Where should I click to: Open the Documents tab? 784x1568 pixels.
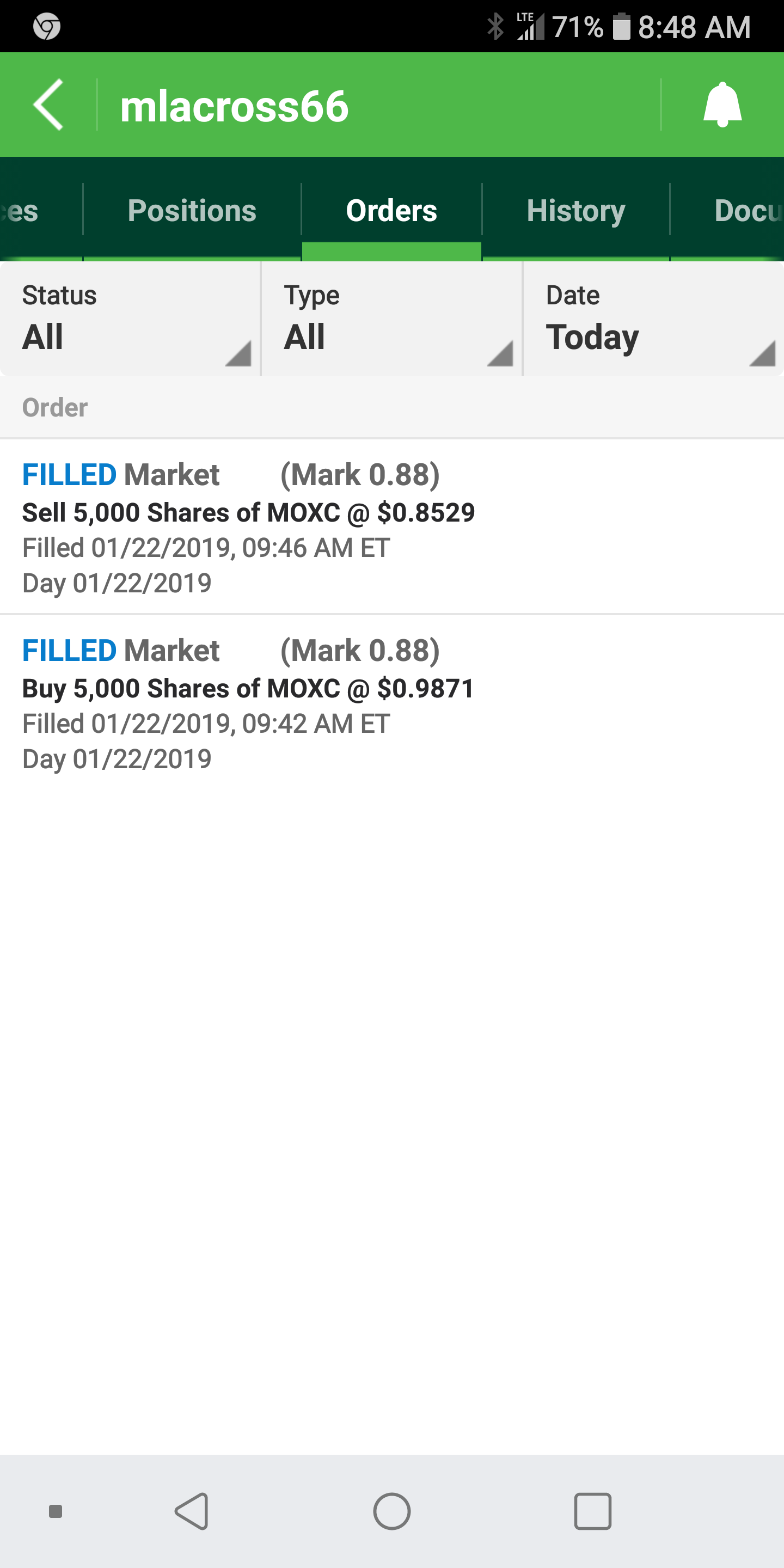pyautogui.click(x=748, y=211)
